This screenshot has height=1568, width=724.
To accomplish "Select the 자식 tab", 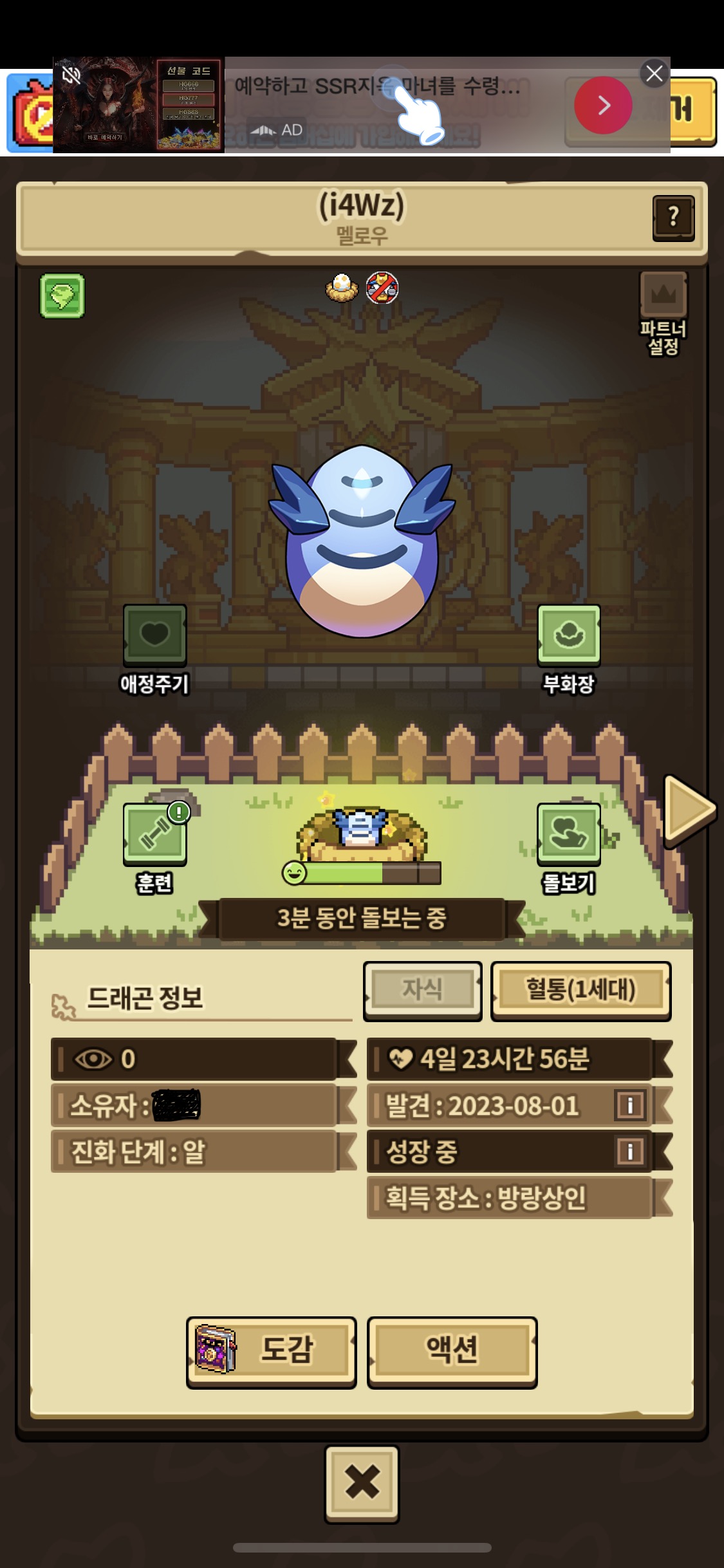I will [423, 991].
